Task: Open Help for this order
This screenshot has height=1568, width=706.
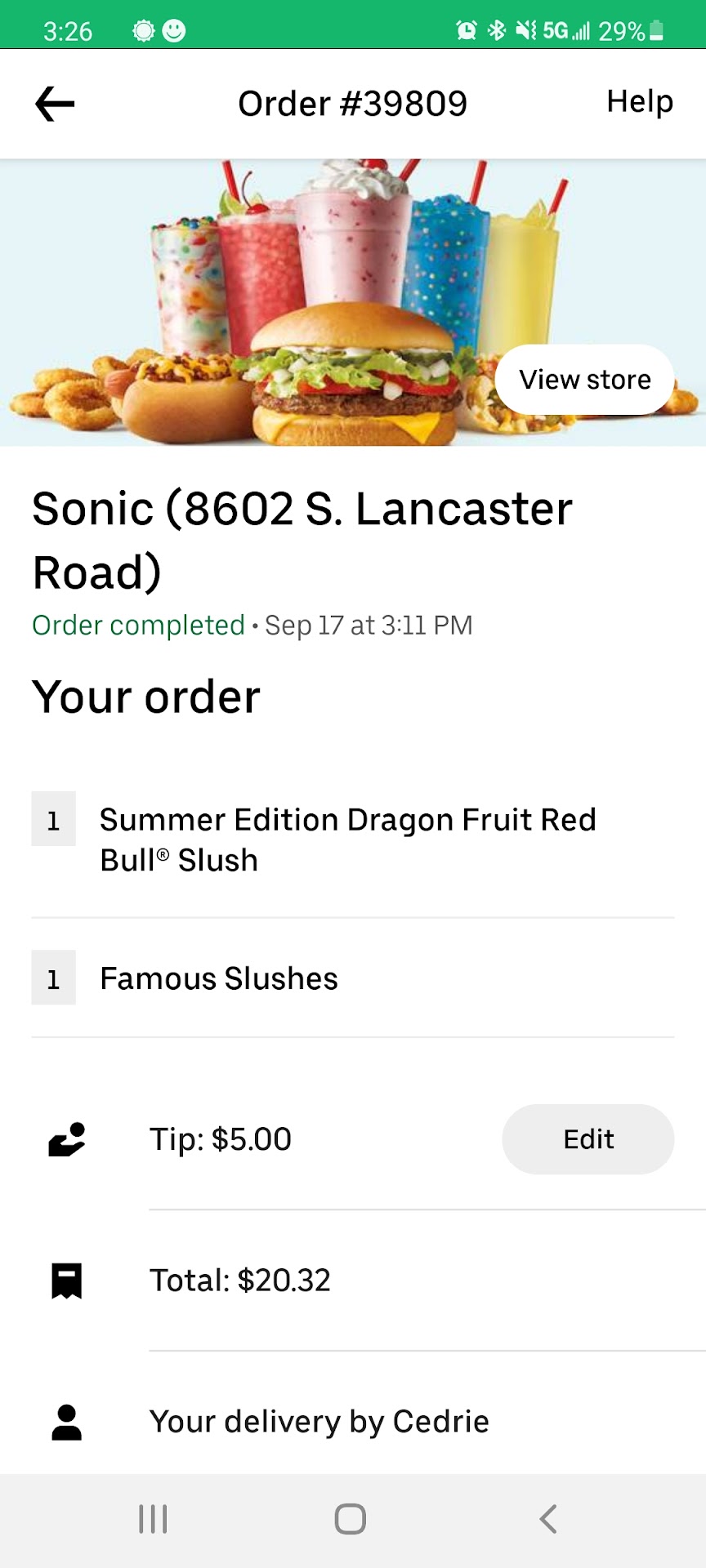Action: pos(639,102)
